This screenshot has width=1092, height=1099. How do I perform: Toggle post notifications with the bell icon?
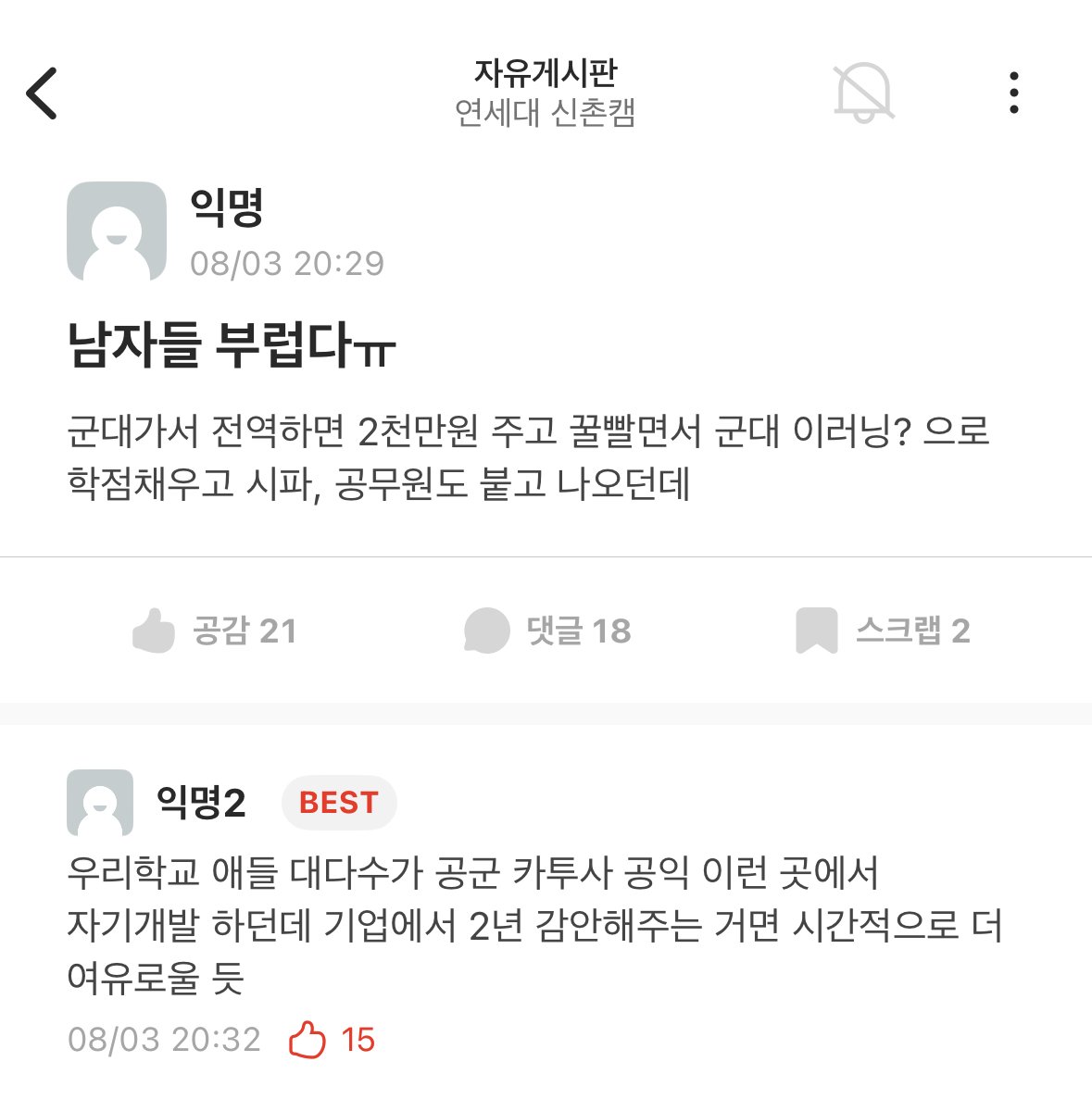pos(863,93)
